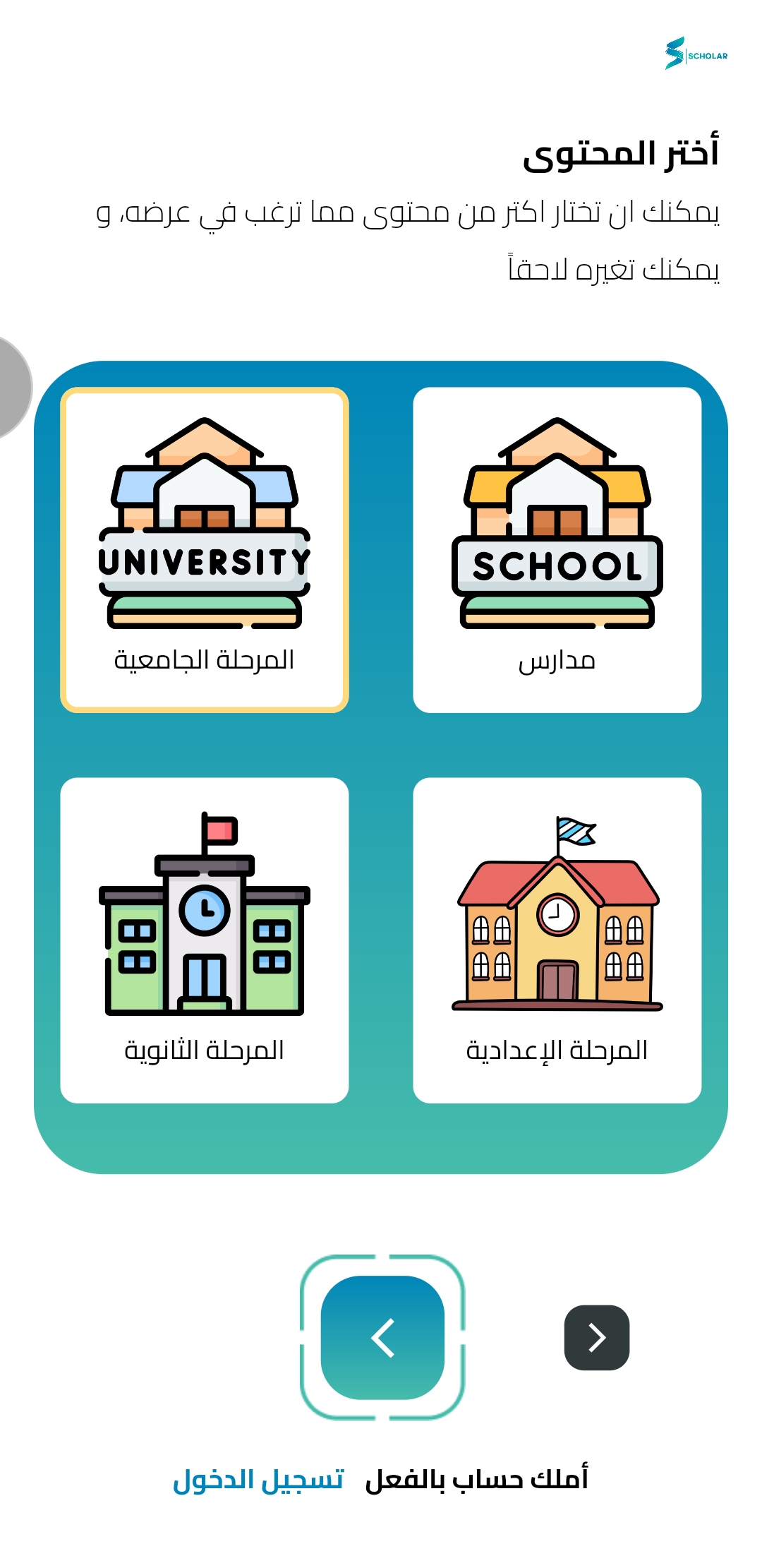
Task: Select the University stage card
Action: tap(205, 549)
